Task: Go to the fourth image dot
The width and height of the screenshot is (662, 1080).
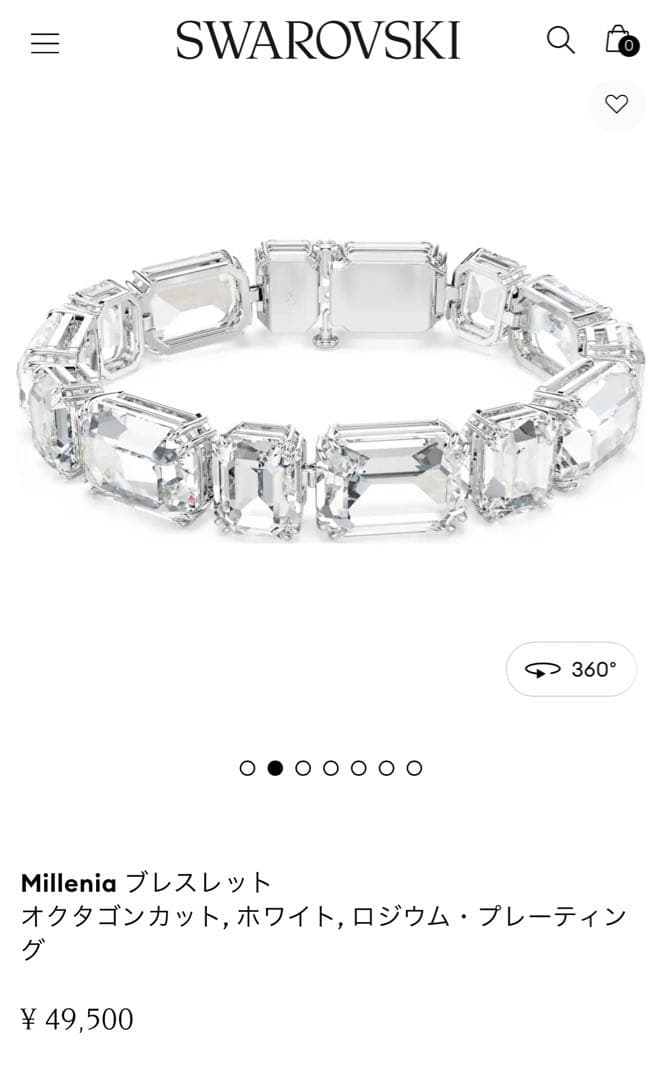Action: [x=331, y=768]
